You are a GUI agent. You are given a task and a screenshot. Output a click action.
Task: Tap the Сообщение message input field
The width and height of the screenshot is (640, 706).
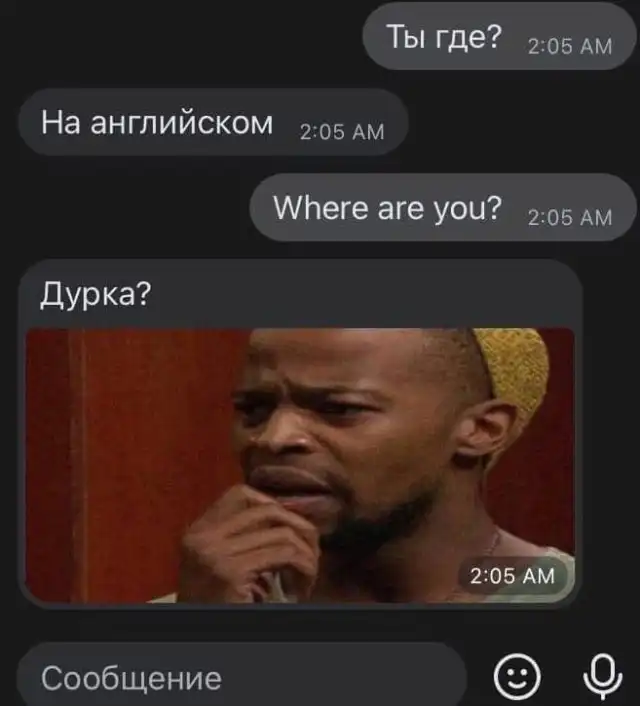240,679
